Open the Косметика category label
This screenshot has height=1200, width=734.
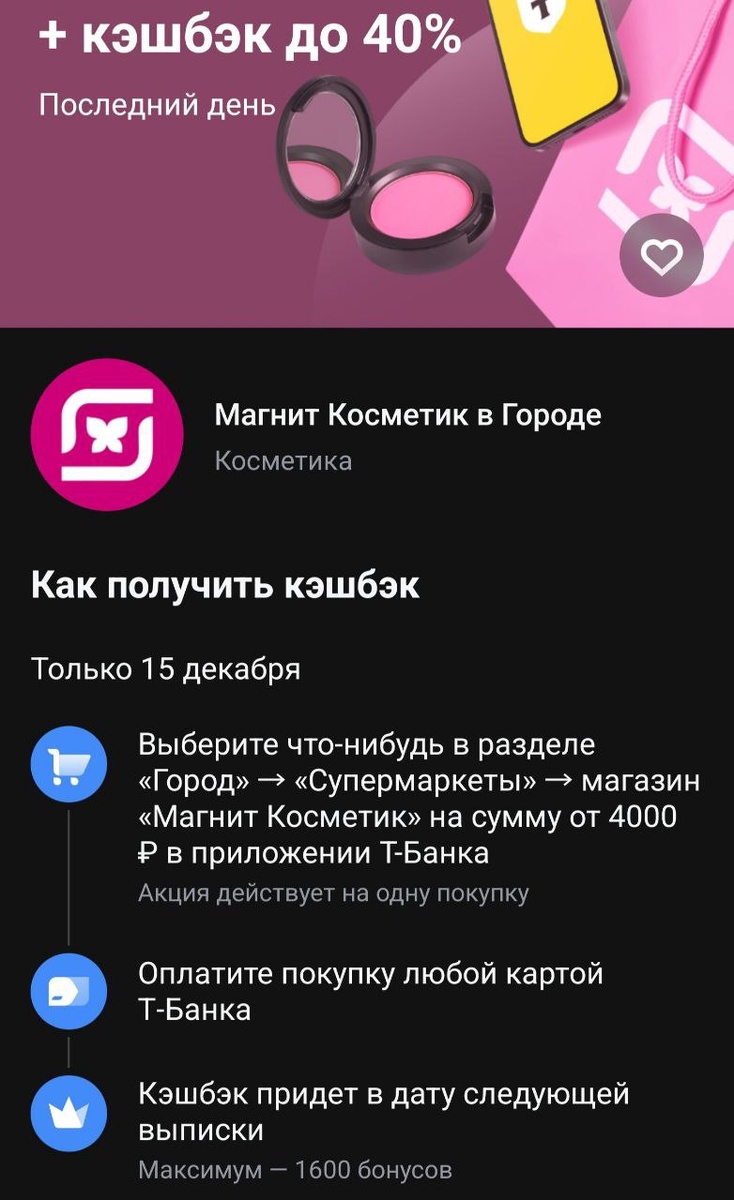coord(283,461)
